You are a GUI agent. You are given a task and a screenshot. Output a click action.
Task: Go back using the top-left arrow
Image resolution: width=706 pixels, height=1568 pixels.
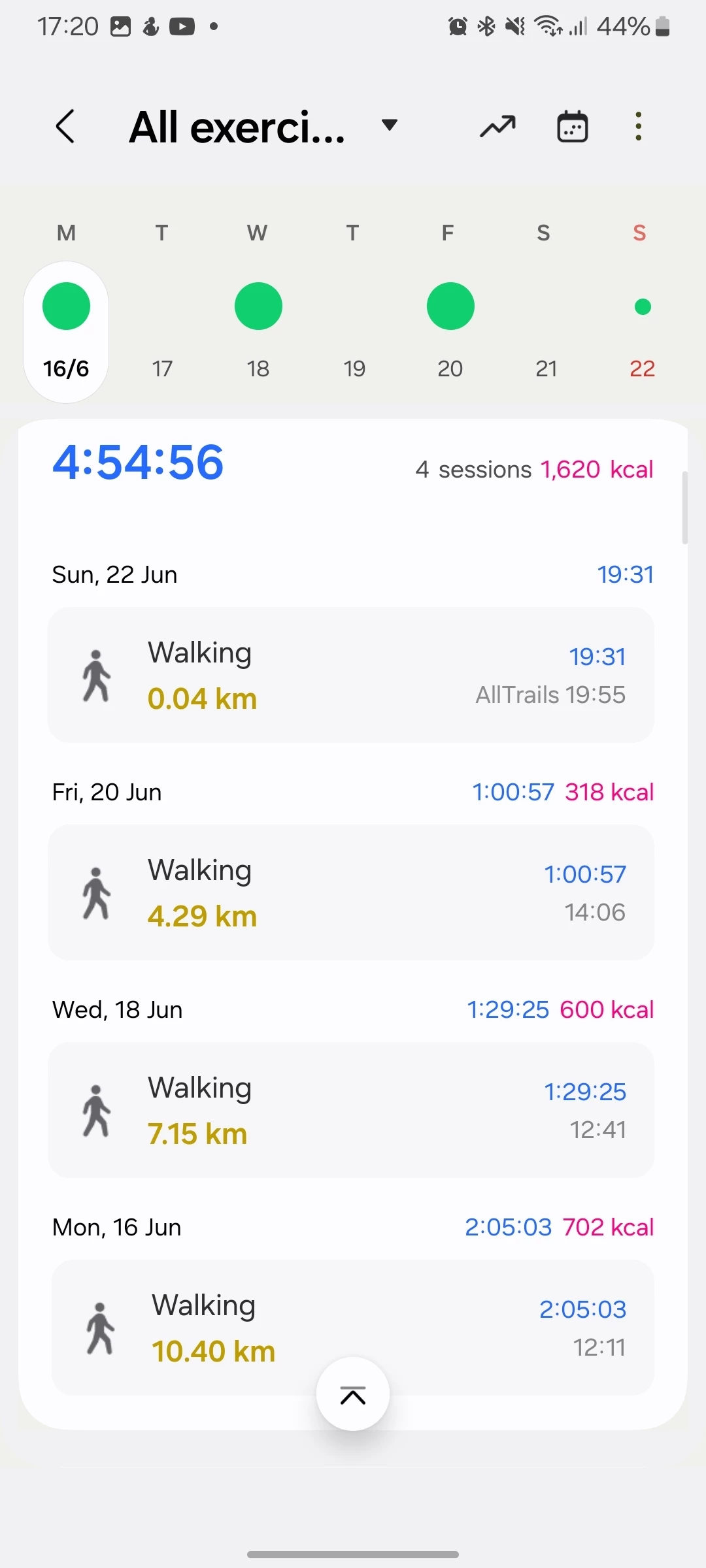pyautogui.click(x=65, y=127)
